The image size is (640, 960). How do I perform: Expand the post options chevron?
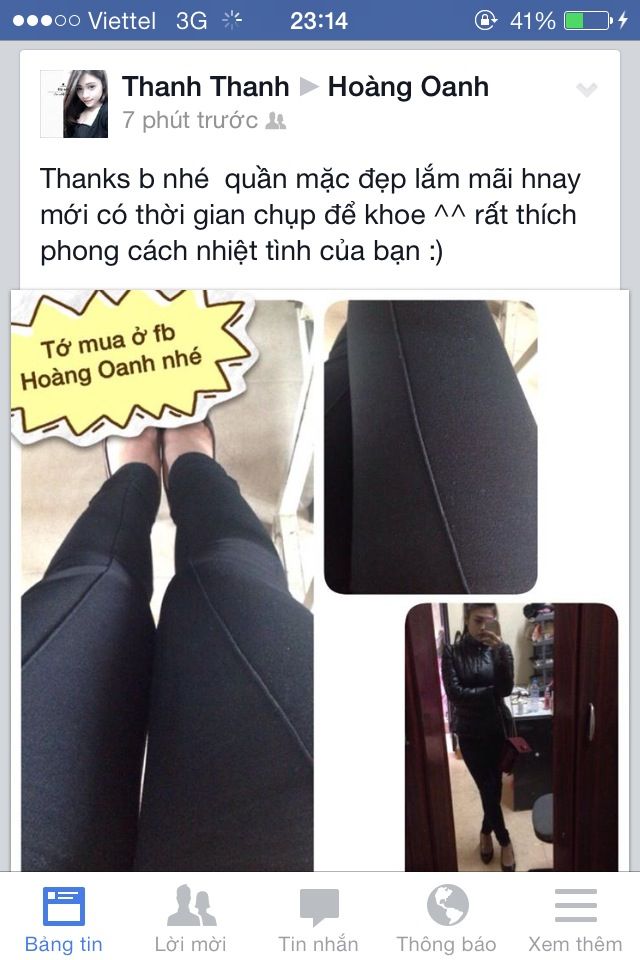click(587, 91)
